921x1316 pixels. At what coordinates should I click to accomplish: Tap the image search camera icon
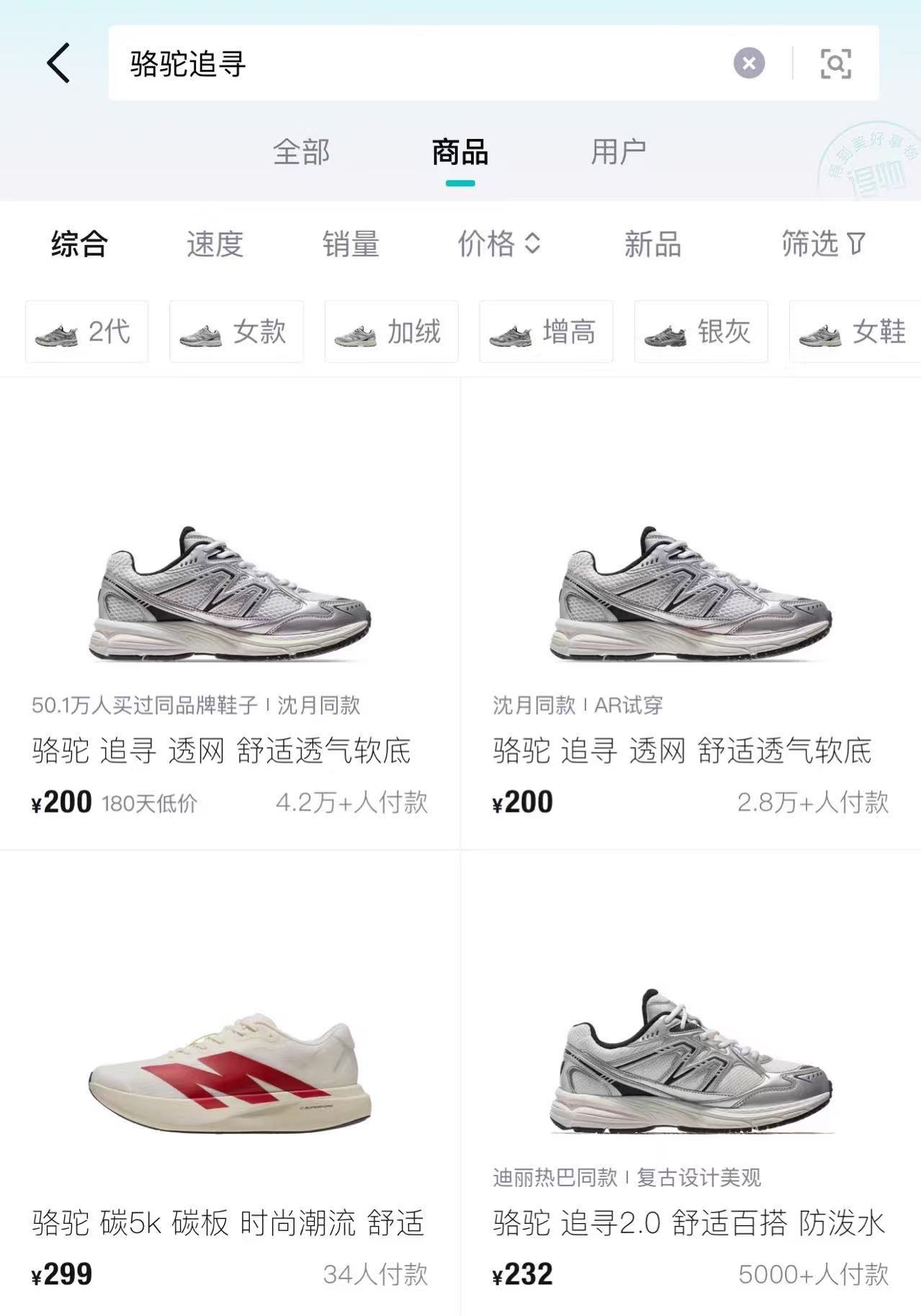point(837,63)
